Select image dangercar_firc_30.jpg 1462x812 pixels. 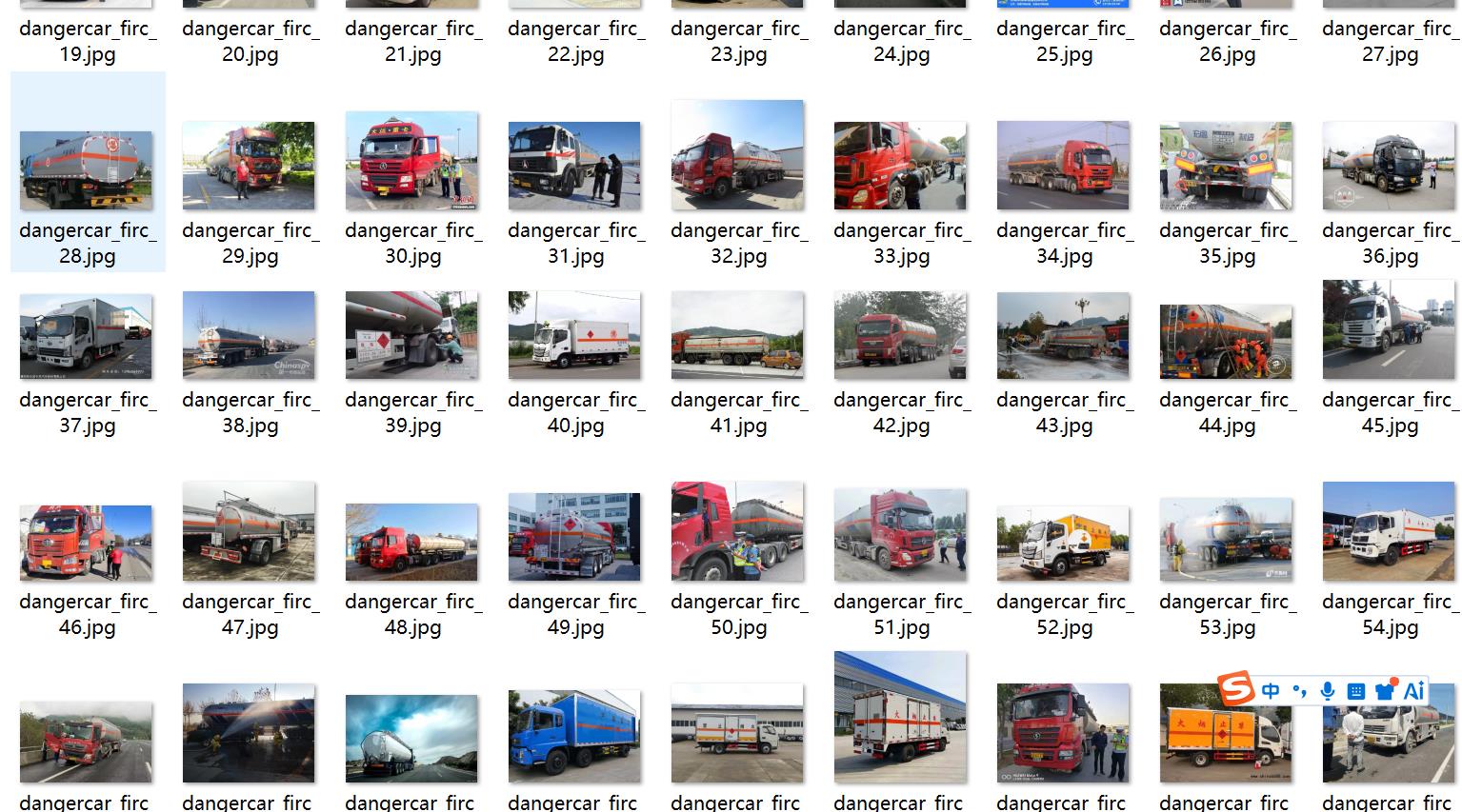click(411, 161)
